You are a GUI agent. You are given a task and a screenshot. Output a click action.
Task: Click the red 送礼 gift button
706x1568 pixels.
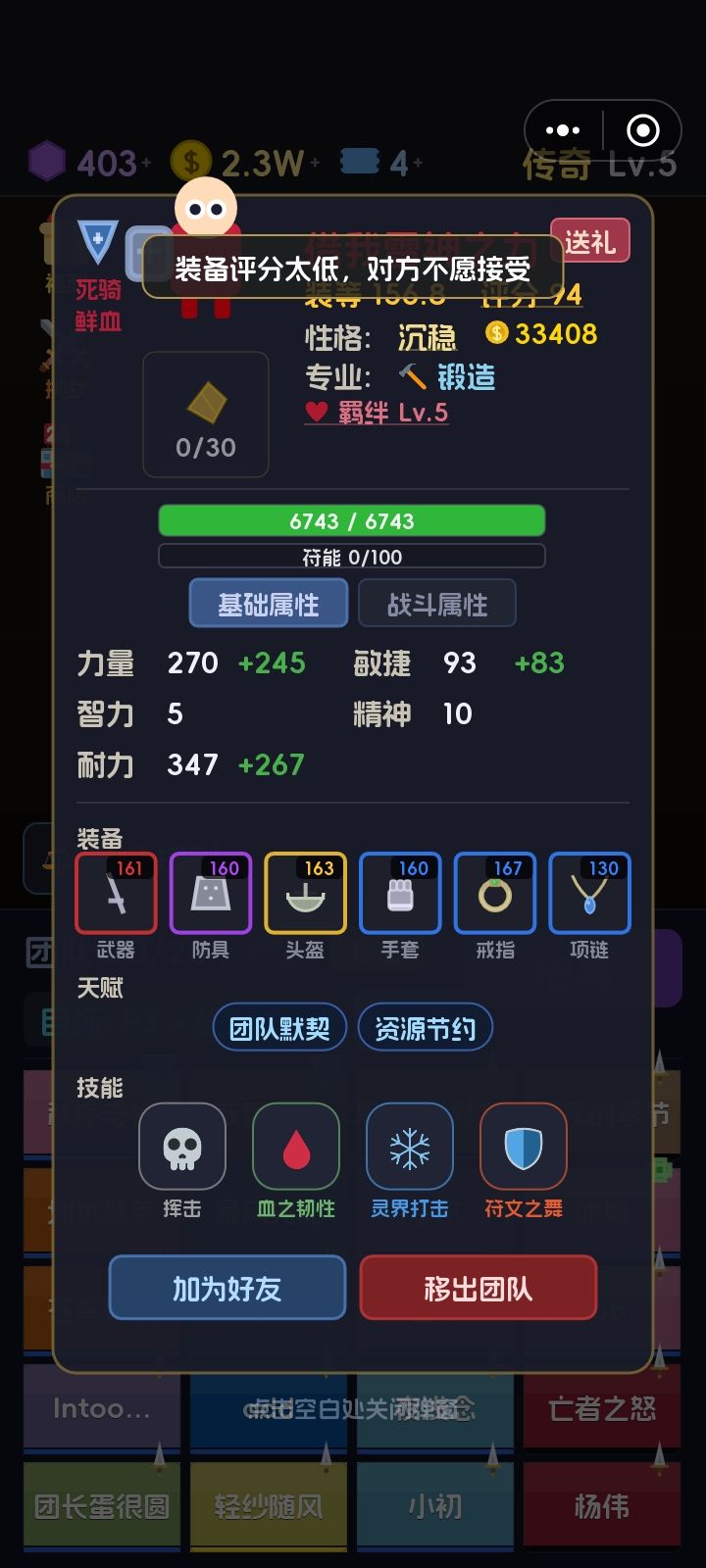tap(592, 241)
